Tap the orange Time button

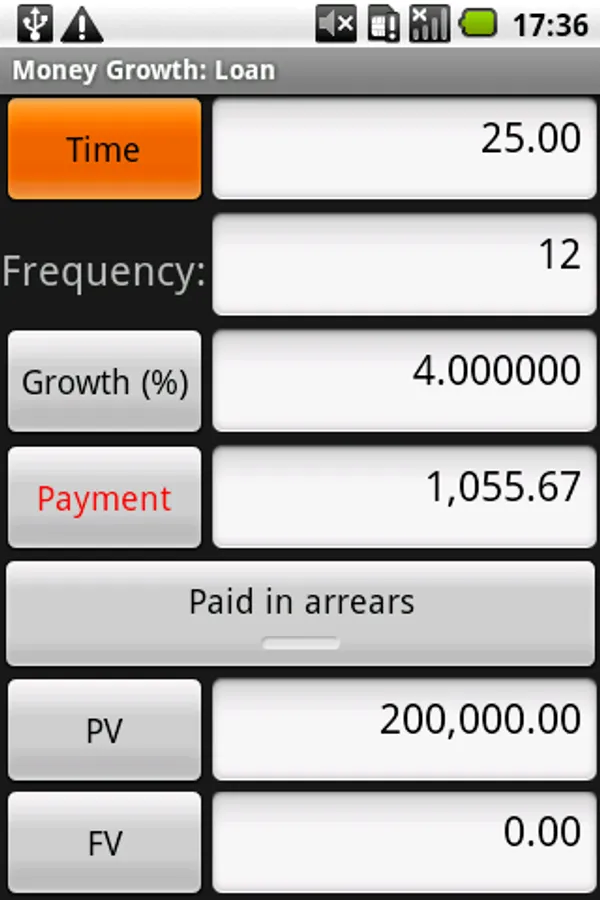click(x=104, y=149)
